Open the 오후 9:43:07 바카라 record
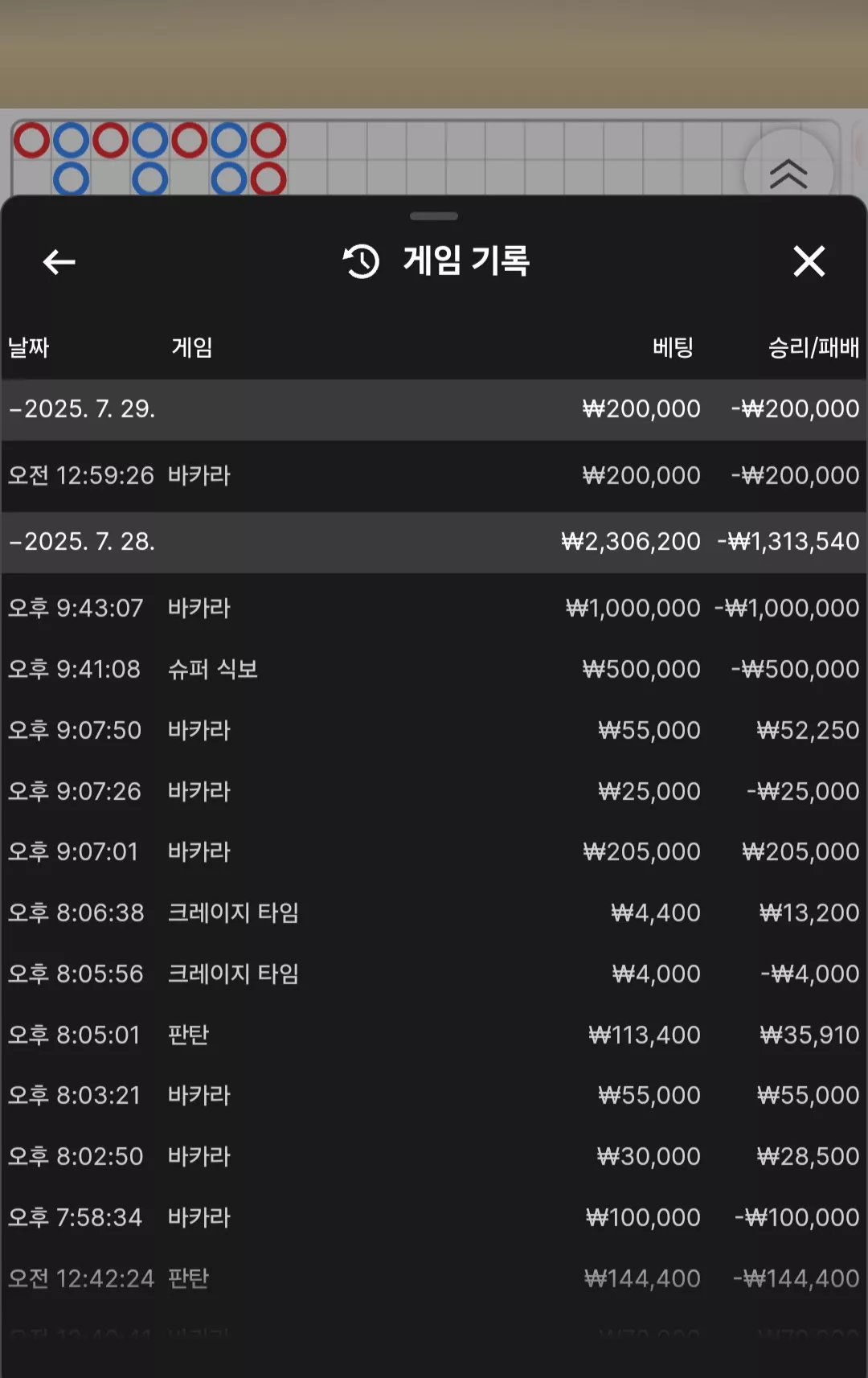Viewport: 868px width, 1378px height. [x=434, y=608]
